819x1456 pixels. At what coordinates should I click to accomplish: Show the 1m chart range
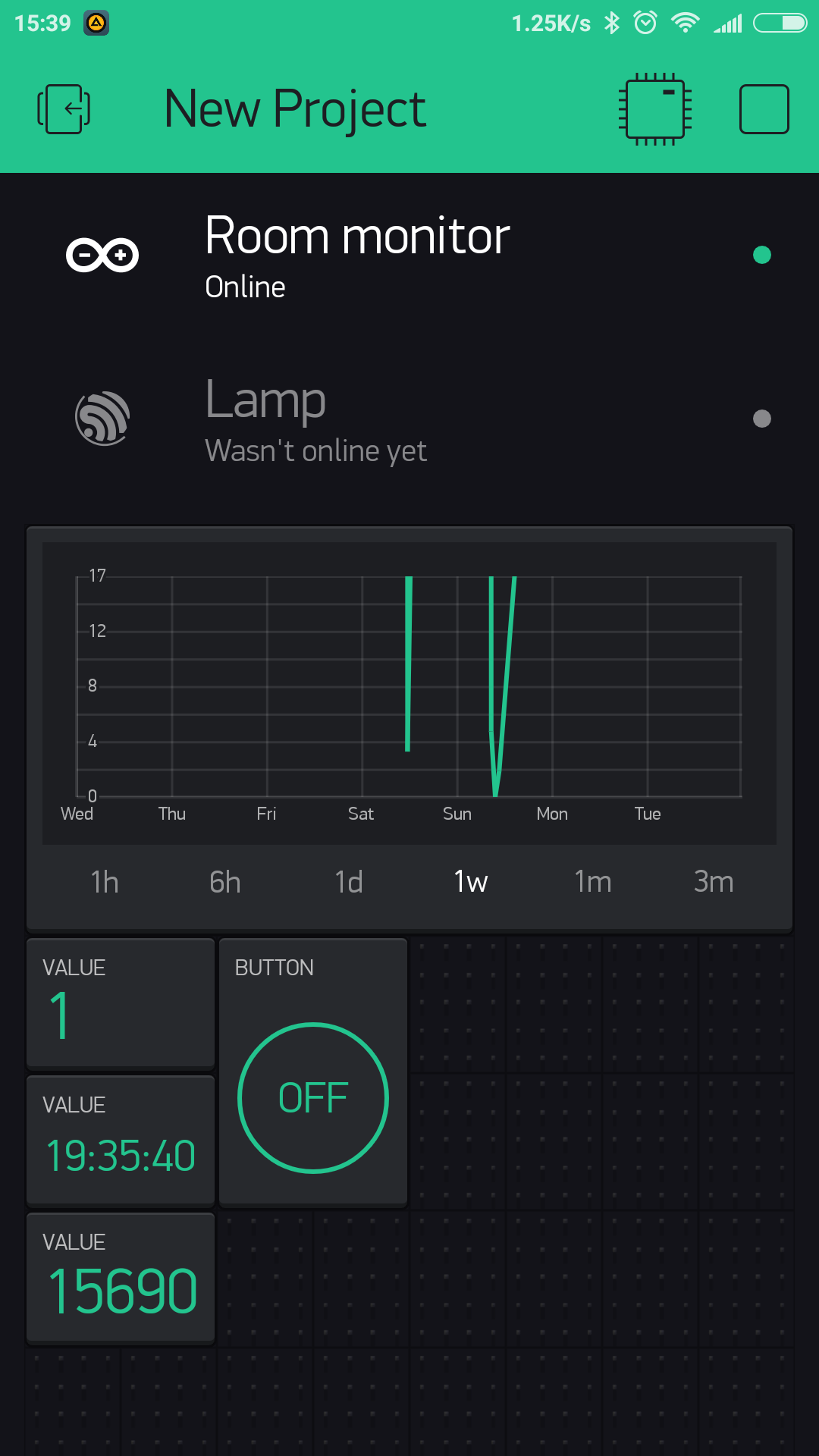(593, 882)
